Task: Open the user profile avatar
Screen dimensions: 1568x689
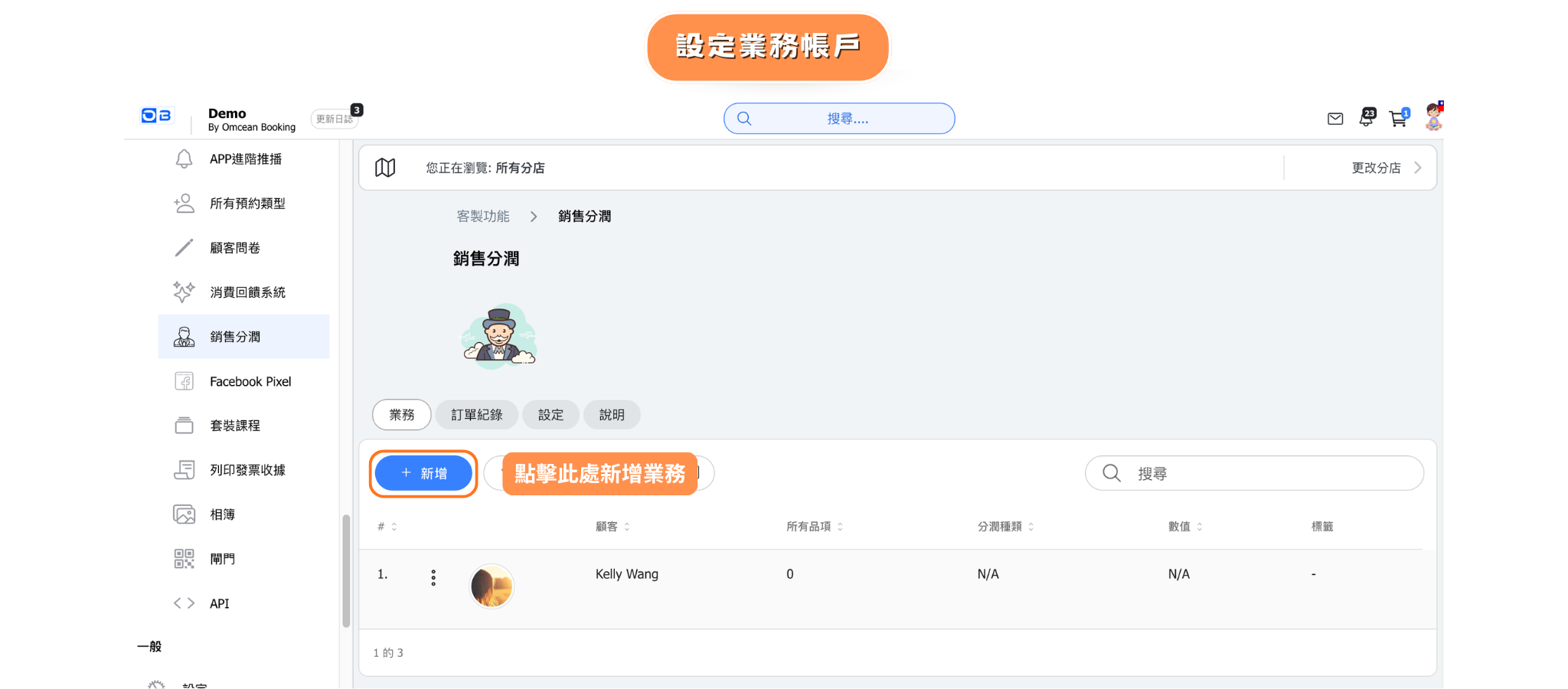Action: (x=1433, y=118)
